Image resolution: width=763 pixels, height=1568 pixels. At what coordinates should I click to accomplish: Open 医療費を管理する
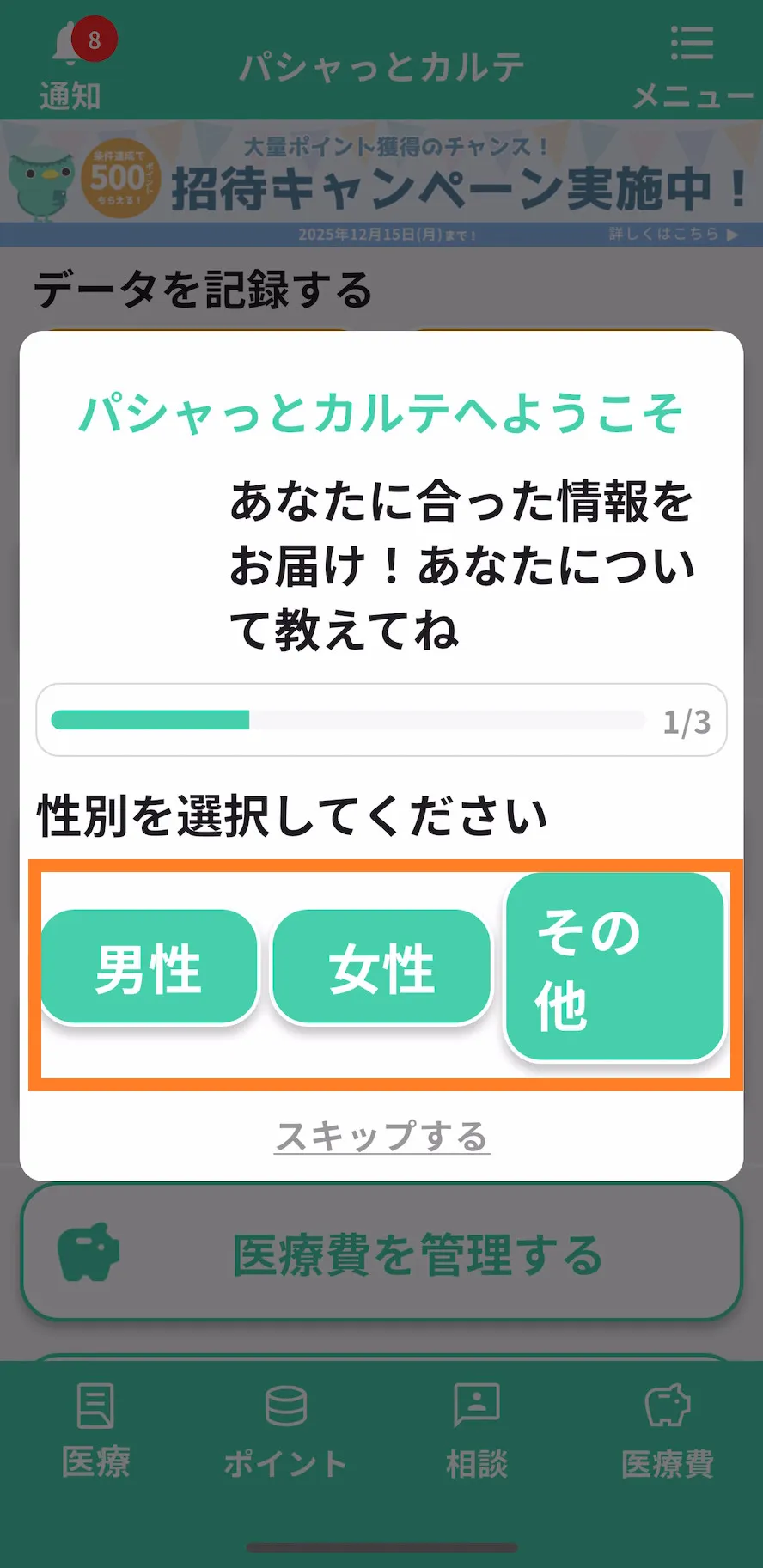pyautogui.click(x=381, y=1254)
